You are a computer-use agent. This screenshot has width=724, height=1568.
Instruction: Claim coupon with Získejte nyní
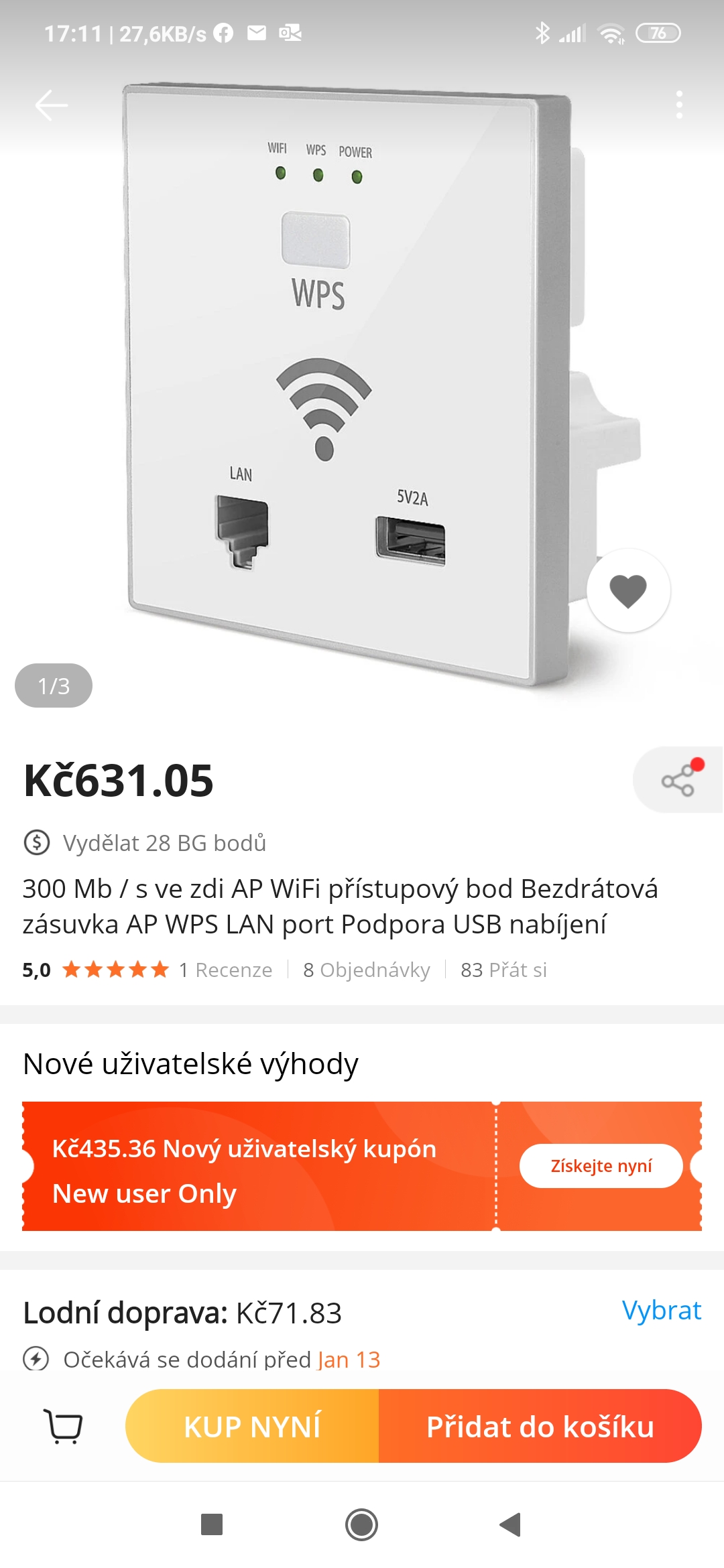(601, 1166)
